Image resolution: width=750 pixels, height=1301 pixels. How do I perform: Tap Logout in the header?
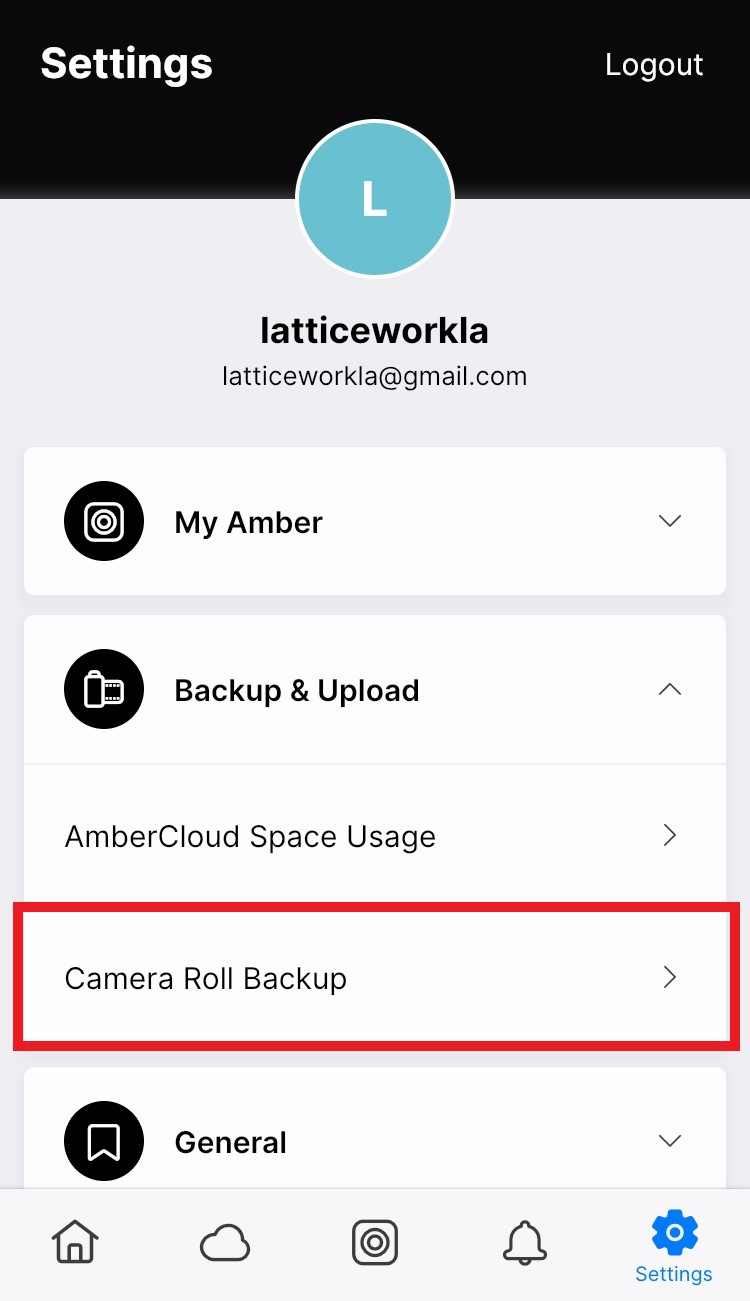tap(654, 65)
